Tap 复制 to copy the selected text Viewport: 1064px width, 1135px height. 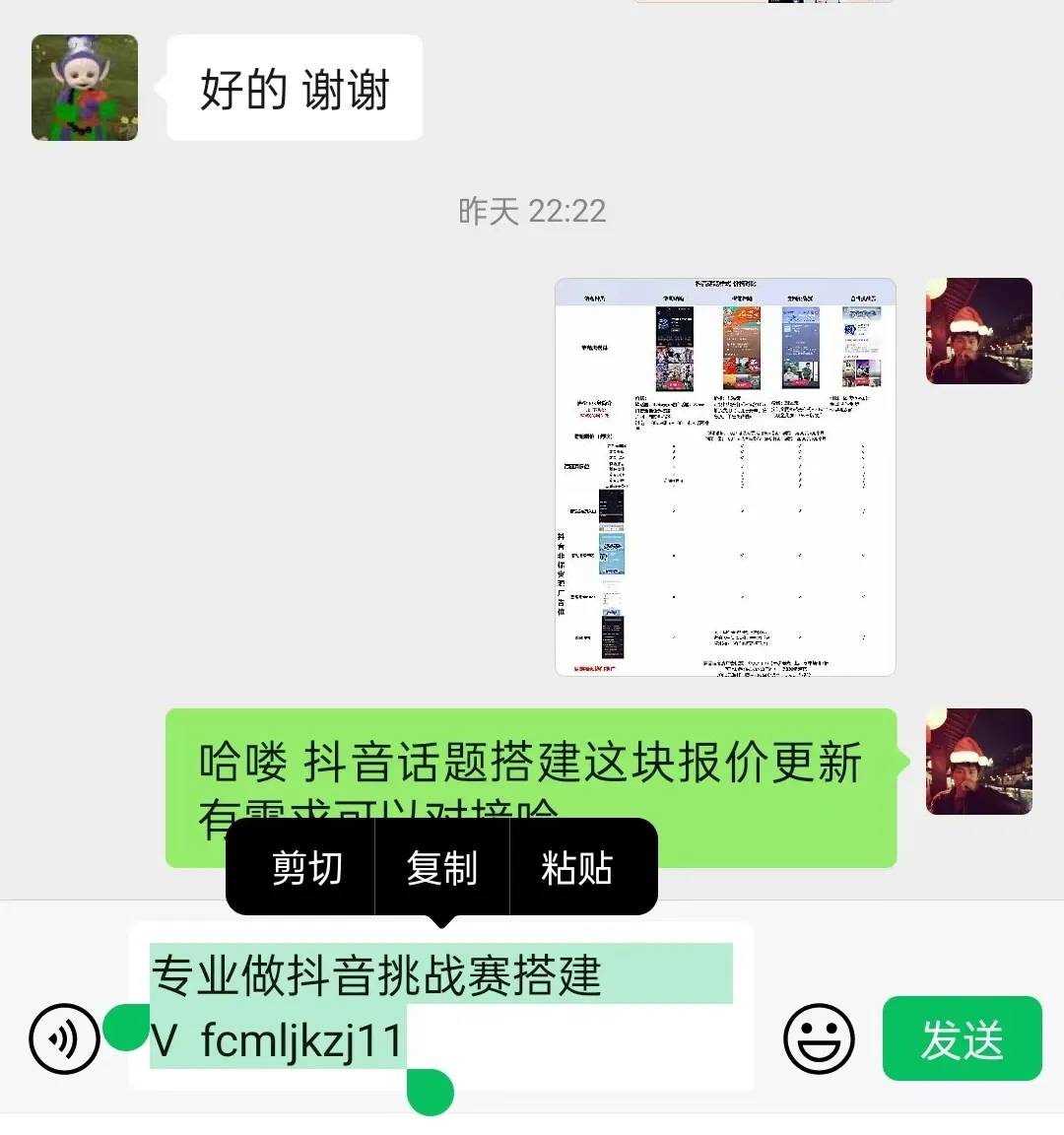[x=441, y=868]
